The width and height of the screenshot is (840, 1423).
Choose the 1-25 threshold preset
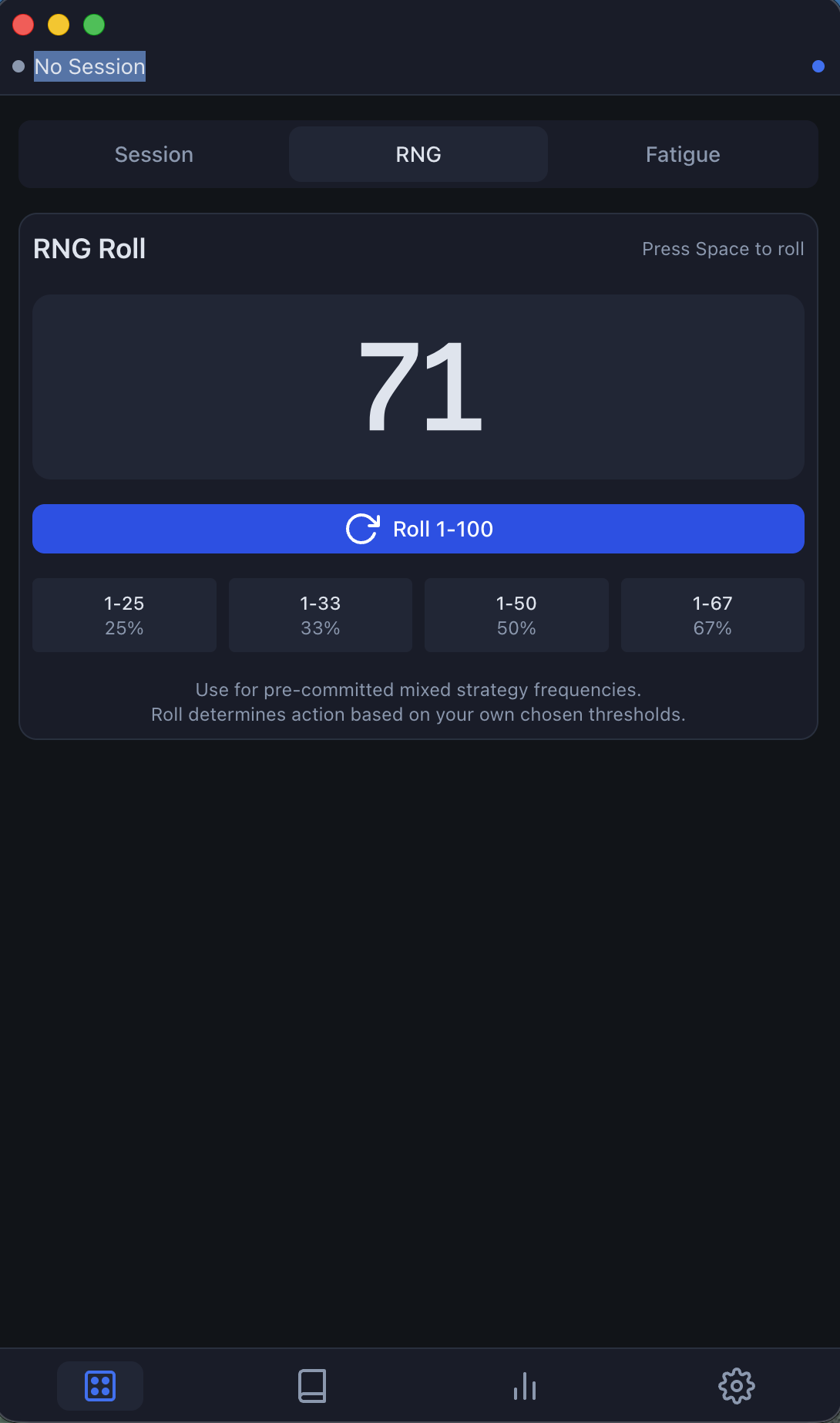(124, 615)
